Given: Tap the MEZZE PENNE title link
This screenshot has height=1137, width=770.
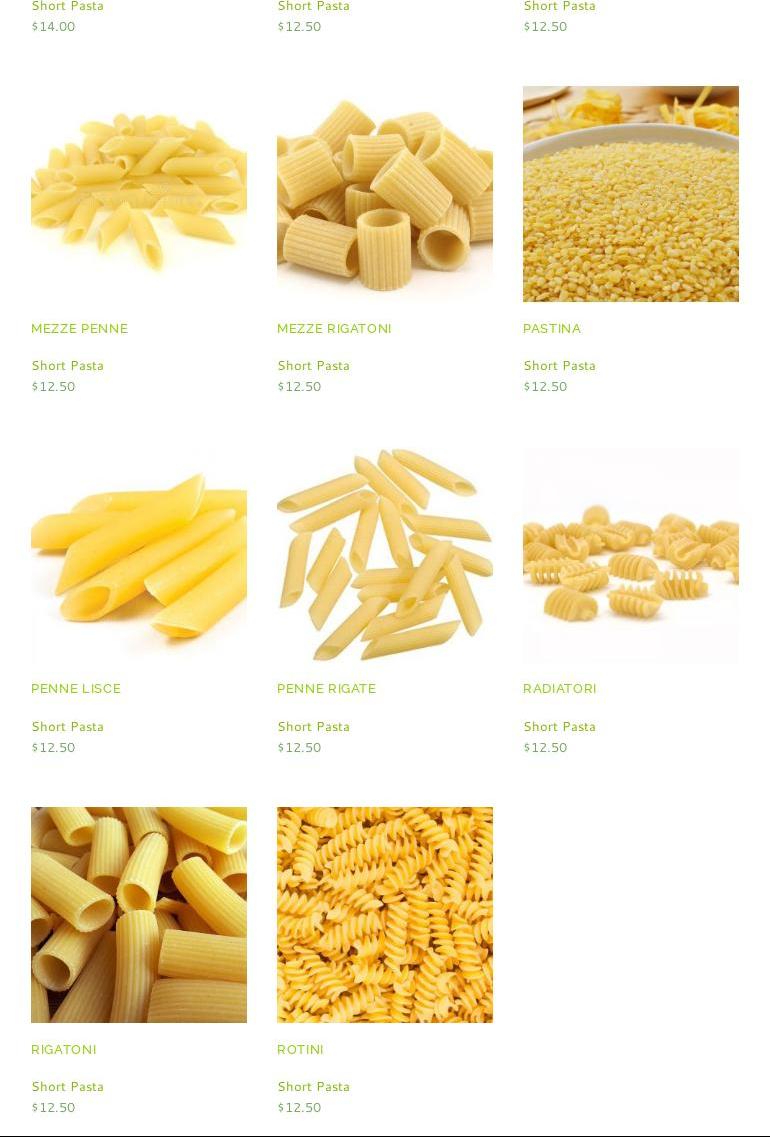Looking at the screenshot, I should pos(80,329).
